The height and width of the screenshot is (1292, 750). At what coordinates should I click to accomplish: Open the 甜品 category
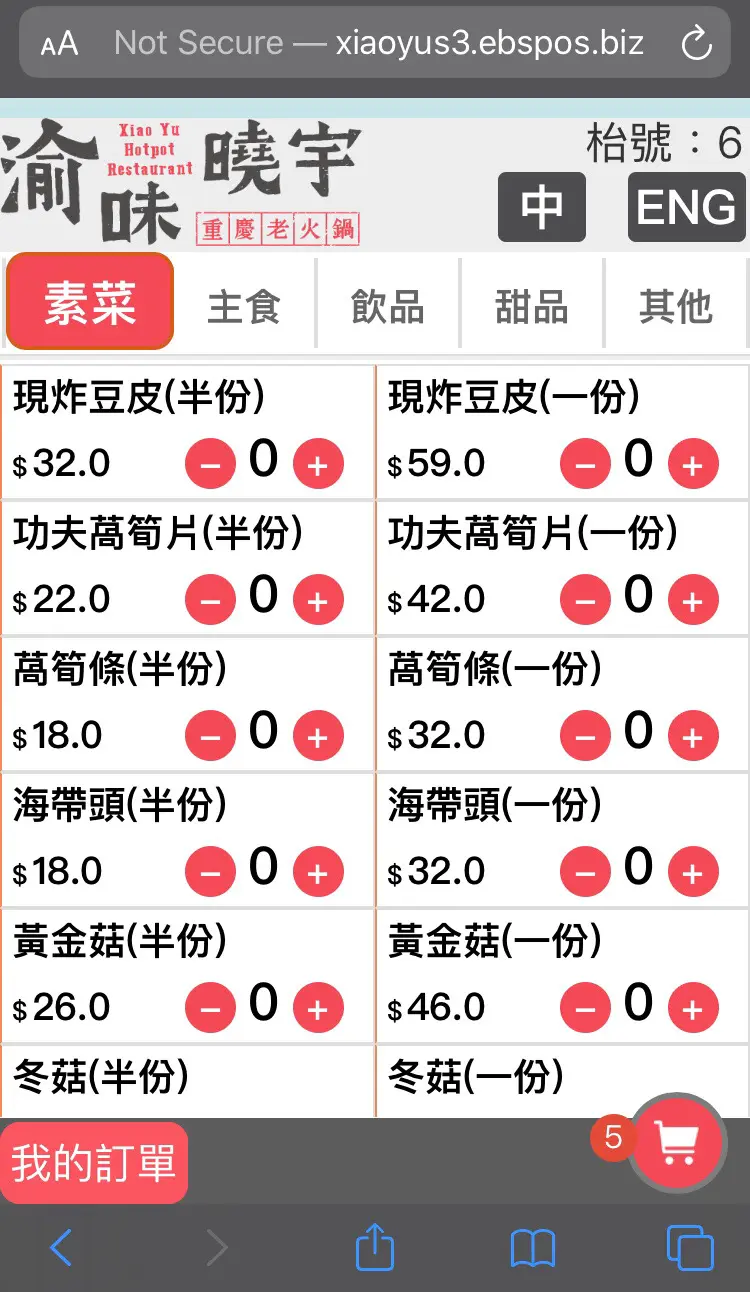pyautogui.click(x=532, y=305)
